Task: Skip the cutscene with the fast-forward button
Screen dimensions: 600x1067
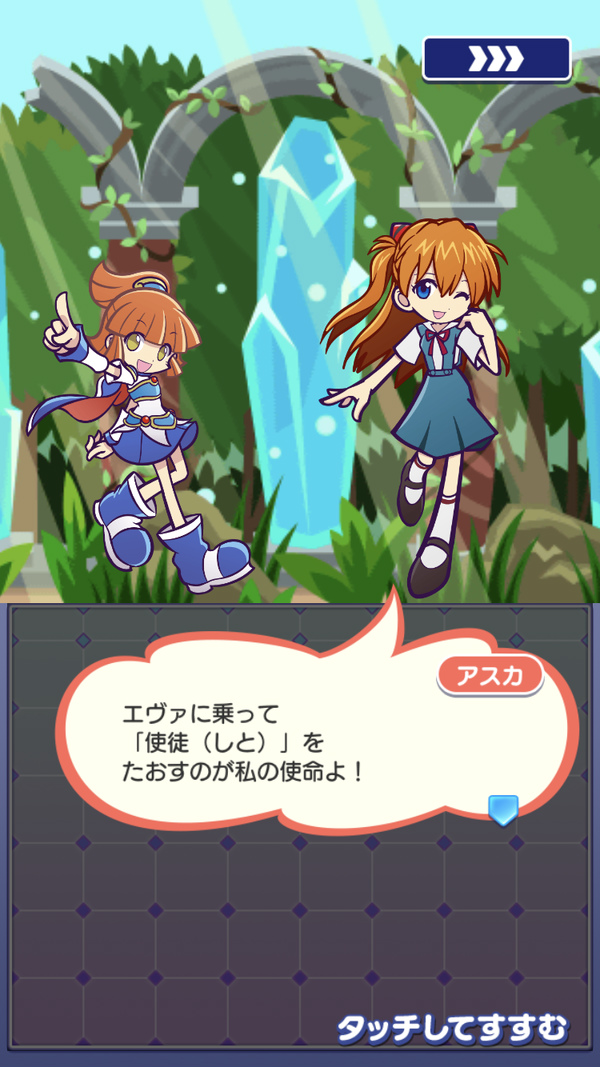Action: coord(496,58)
